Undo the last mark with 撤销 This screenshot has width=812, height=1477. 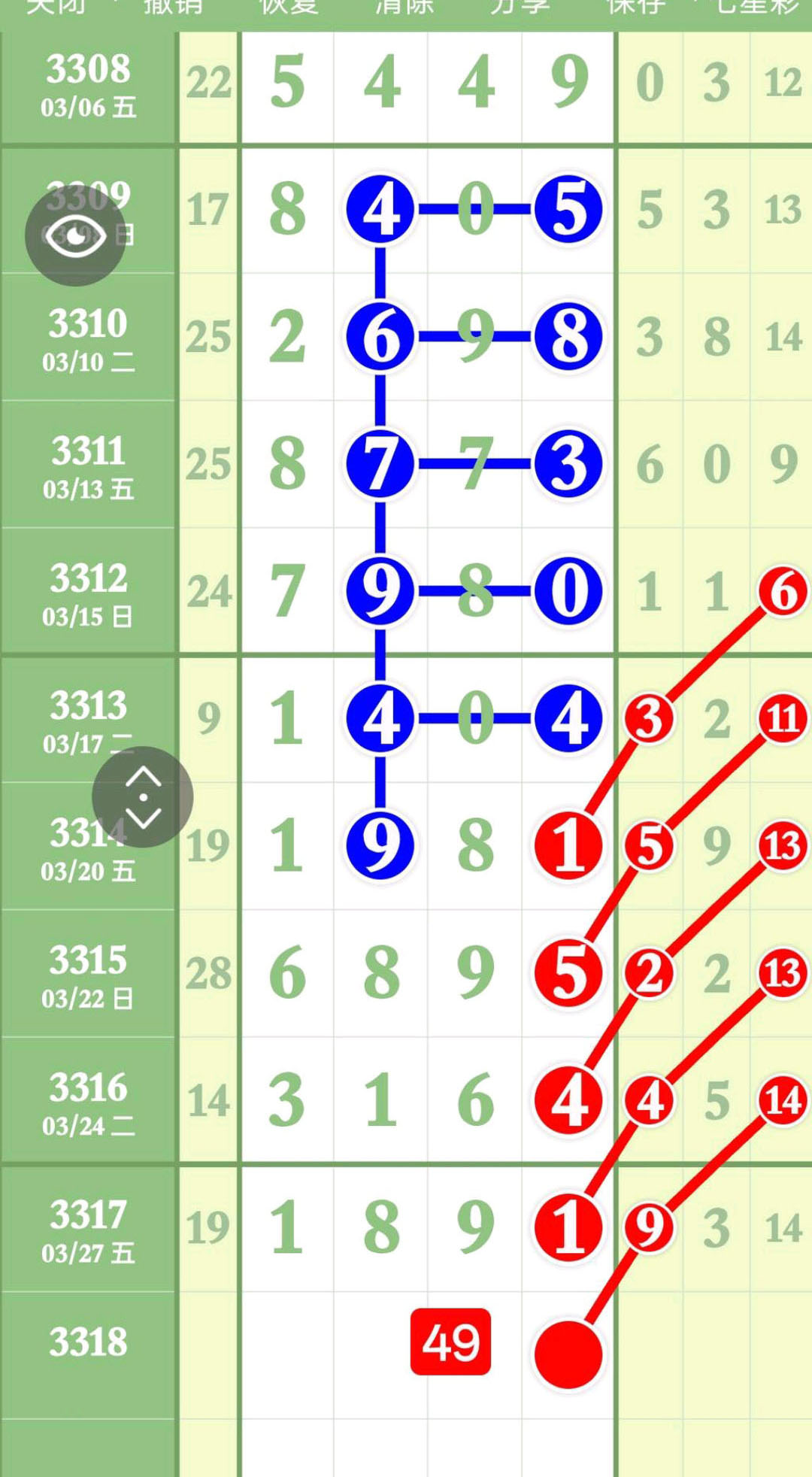[x=172, y=6]
